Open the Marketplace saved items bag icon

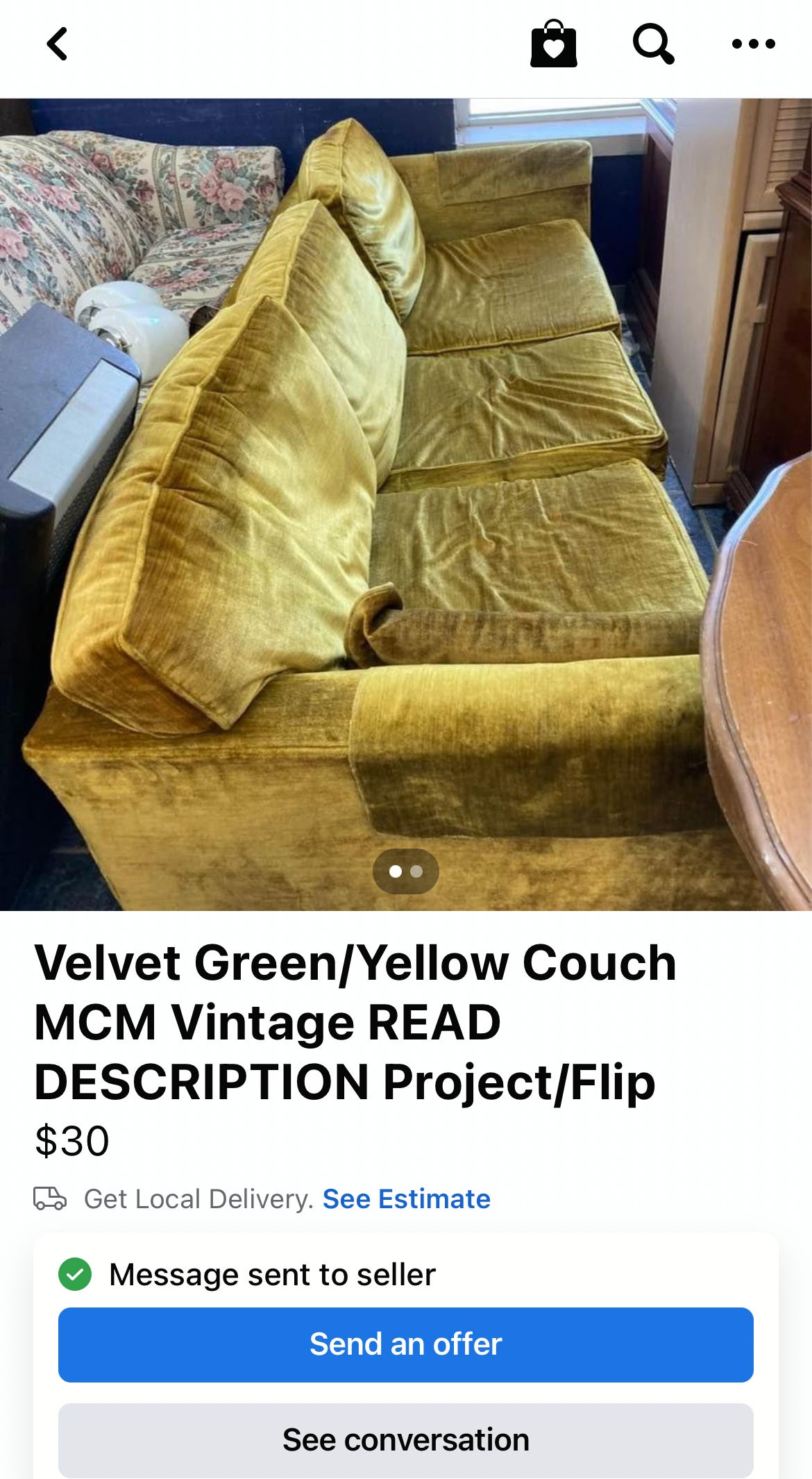tap(553, 44)
